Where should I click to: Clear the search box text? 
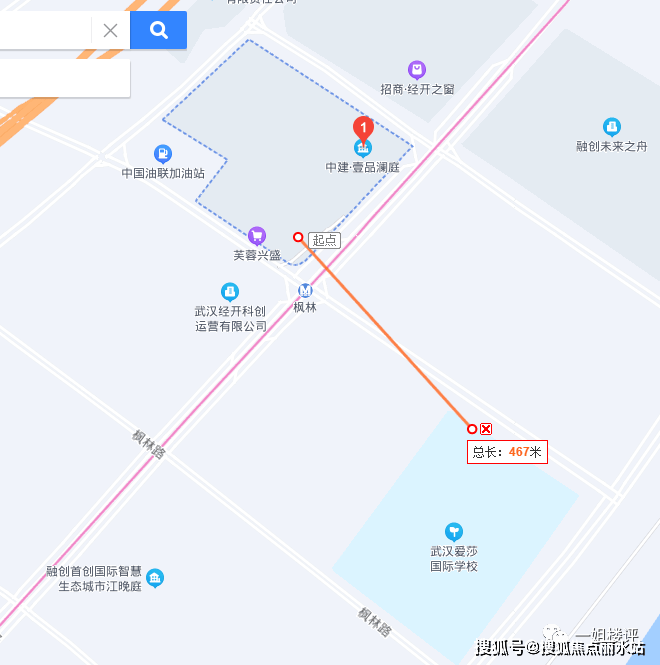pos(110,30)
